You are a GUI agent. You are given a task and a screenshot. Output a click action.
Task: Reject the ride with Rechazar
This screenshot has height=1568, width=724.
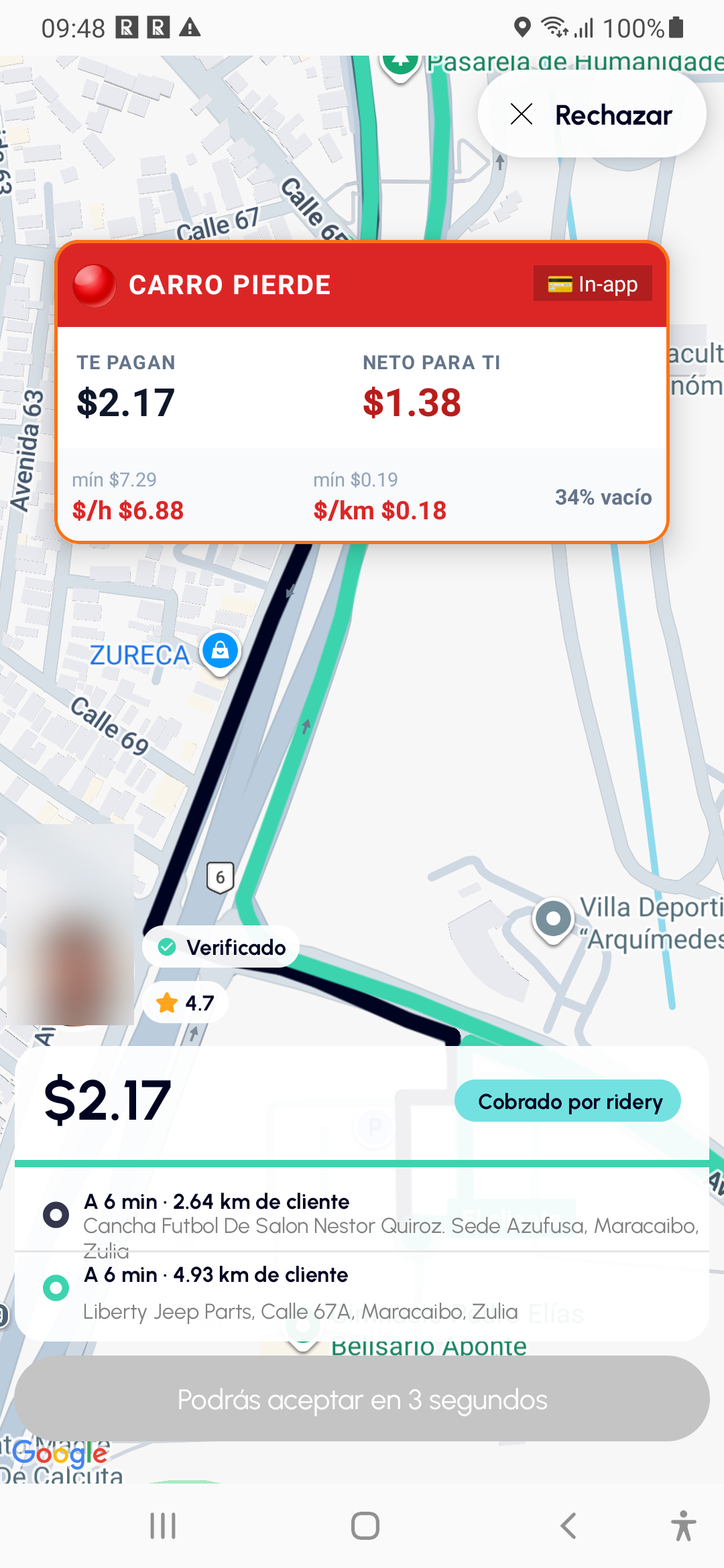click(x=592, y=115)
